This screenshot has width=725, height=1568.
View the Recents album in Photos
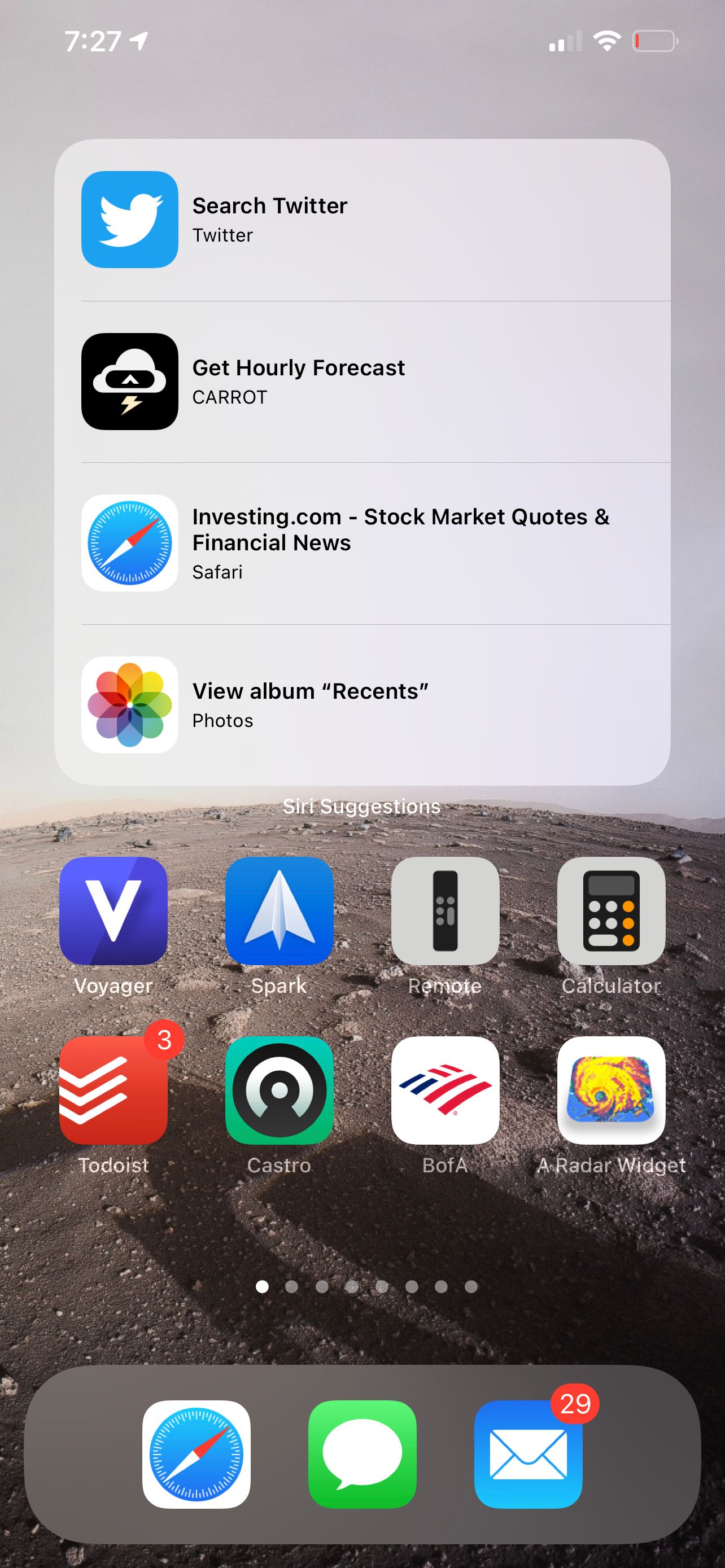[362, 705]
